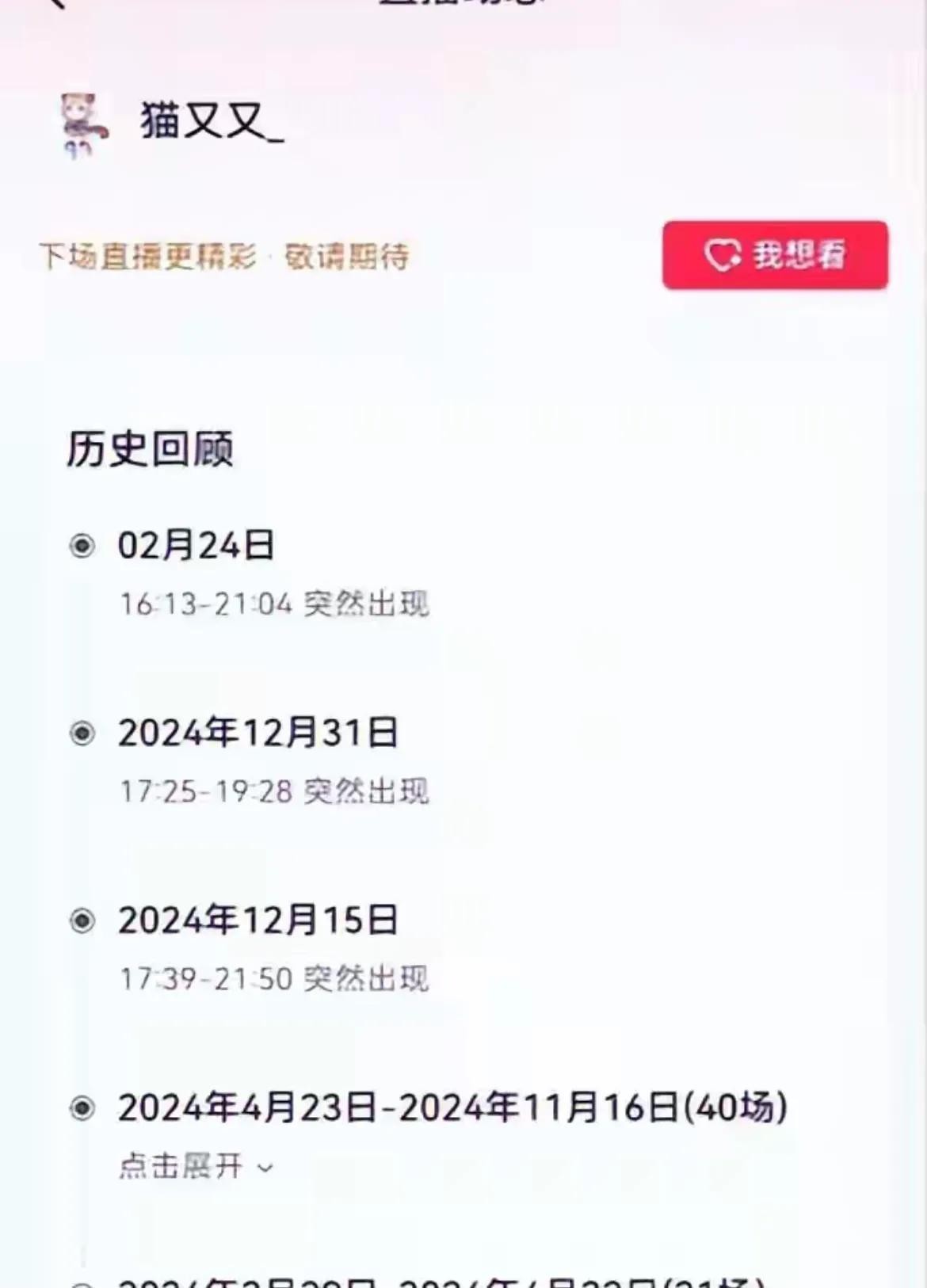Tap the 我想看 button
This screenshot has width=927, height=1288.
[775, 255]
